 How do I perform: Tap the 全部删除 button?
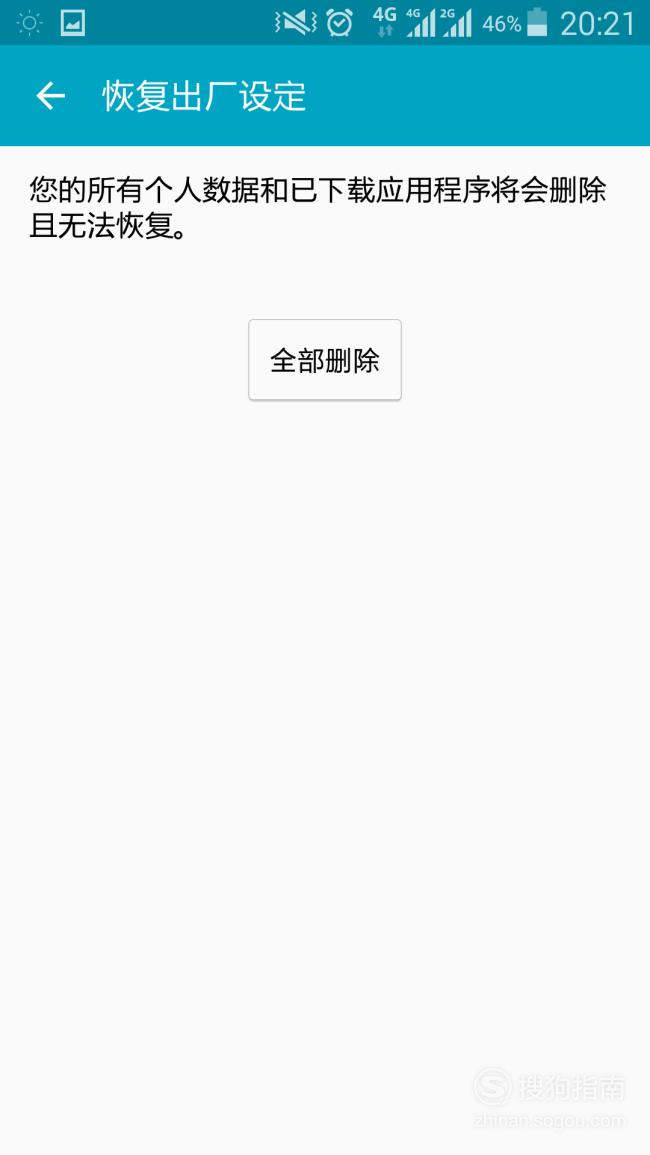[x=325, y=360]
